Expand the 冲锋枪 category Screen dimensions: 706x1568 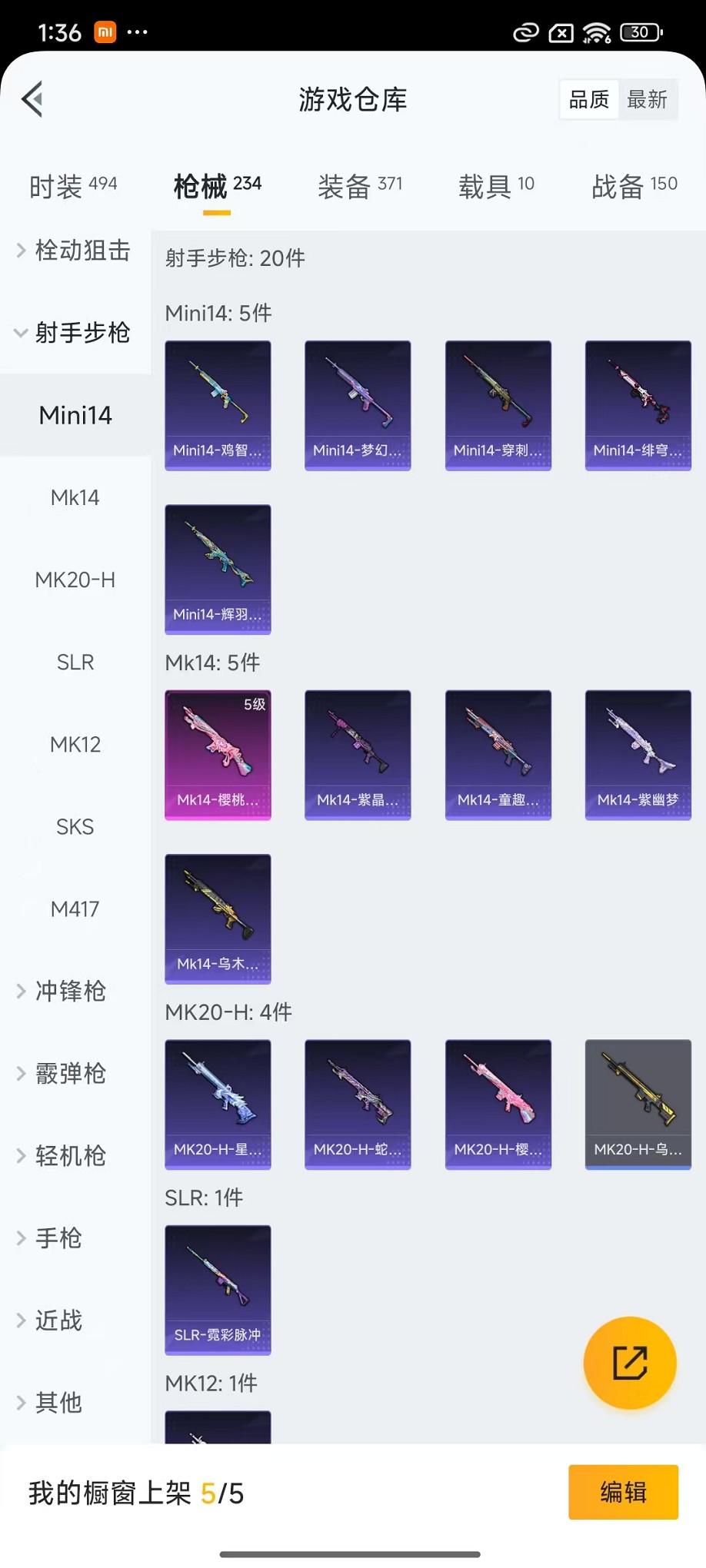pos(69,992)
